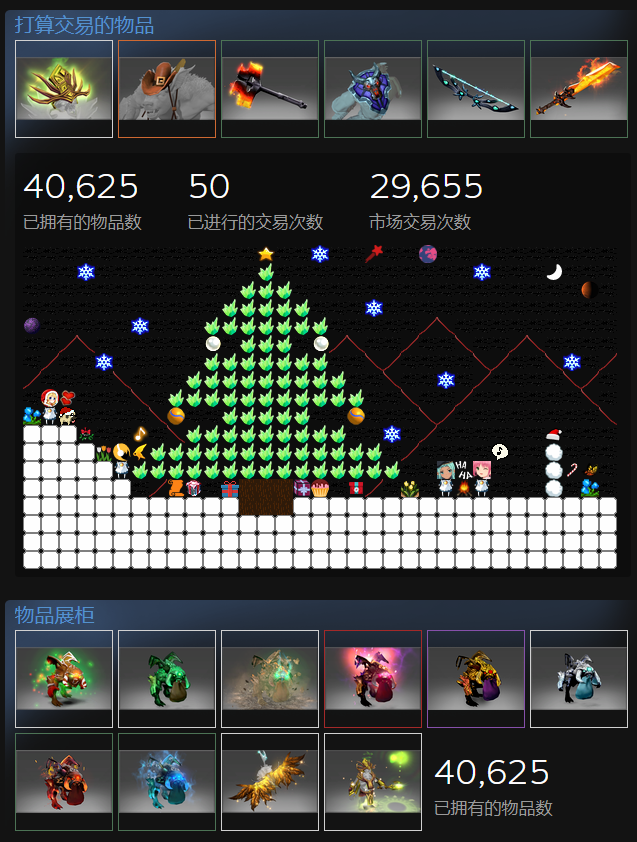Open the red lava courier showcase item
The height and width of the screenshot is (842, 637).
click(64, 782)
